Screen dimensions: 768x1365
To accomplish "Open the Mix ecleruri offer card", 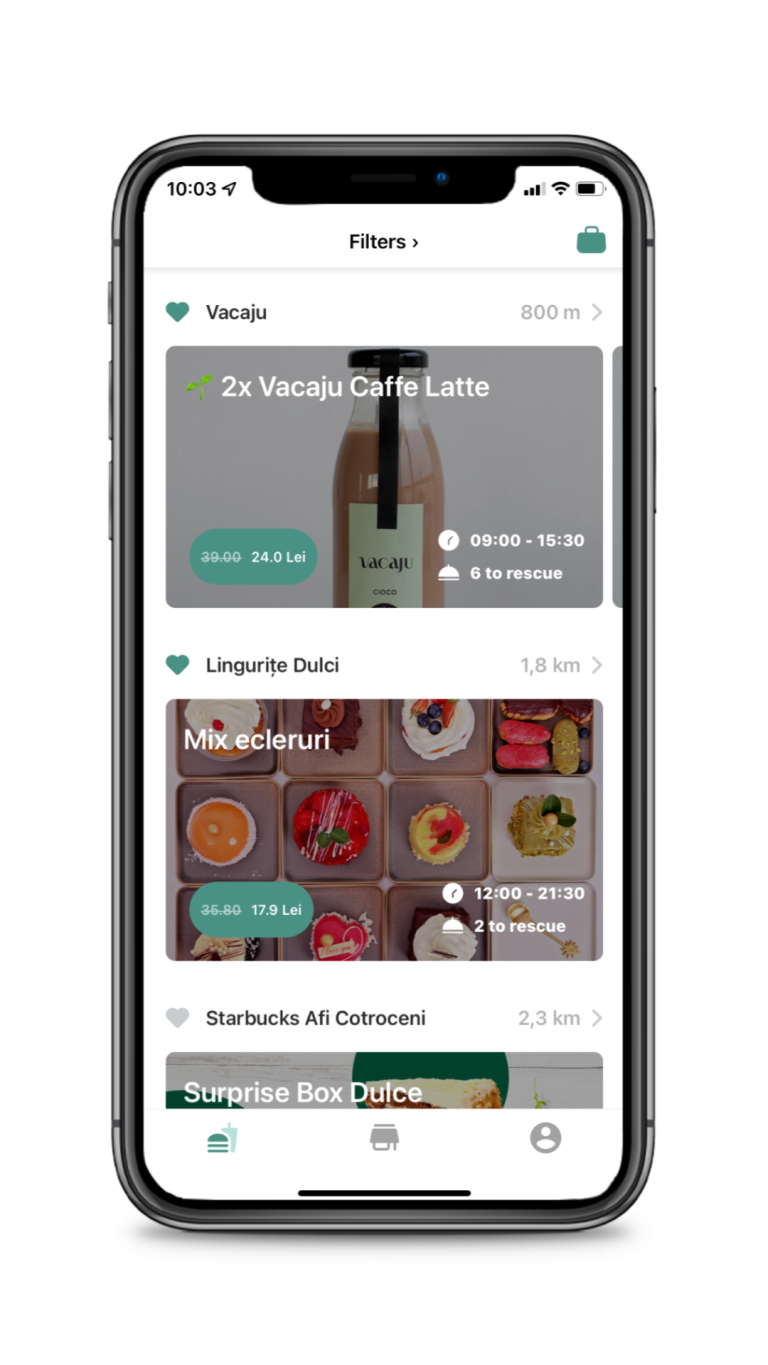I will (x=384, y=829).
